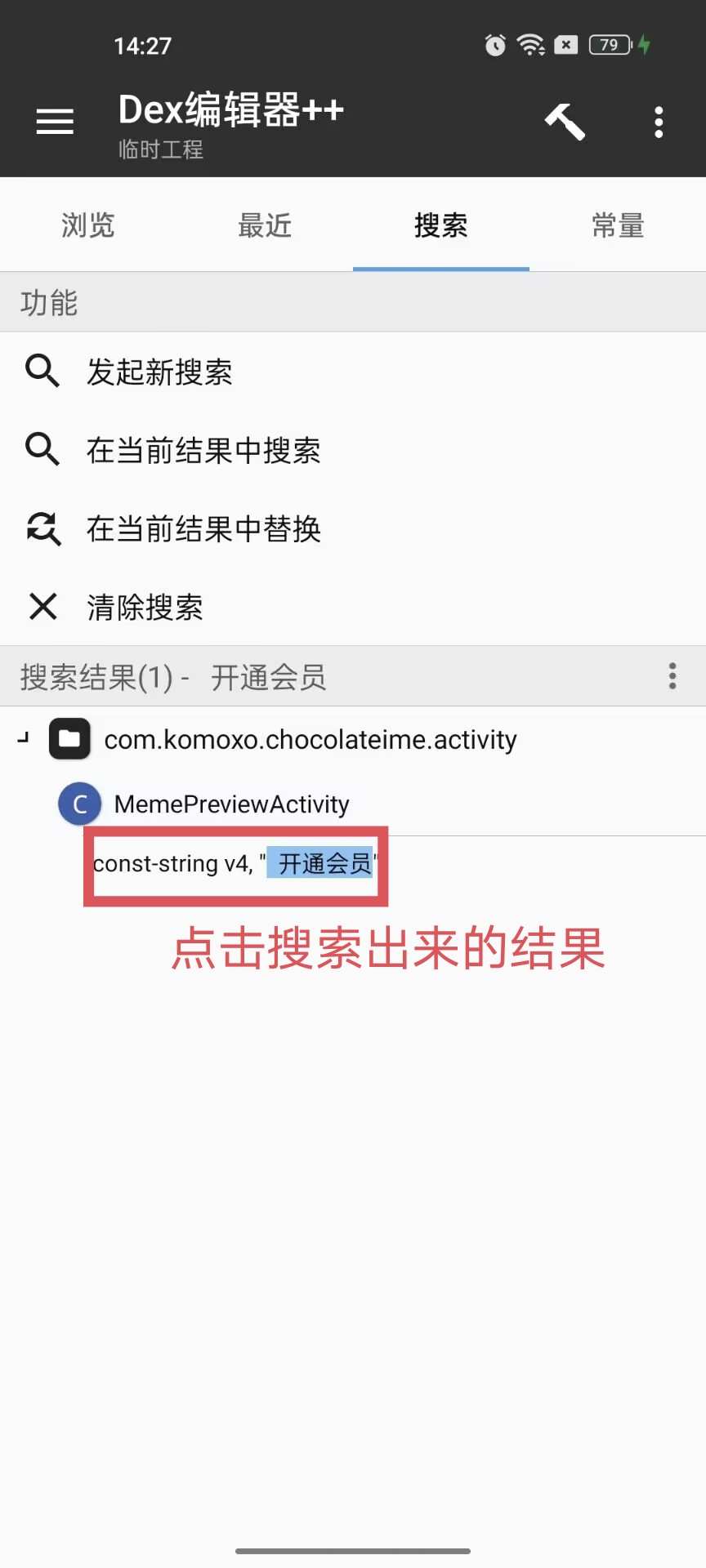Tap the hammer build icon
This screenshot has height=1568, width=706.
click(565, 122)
